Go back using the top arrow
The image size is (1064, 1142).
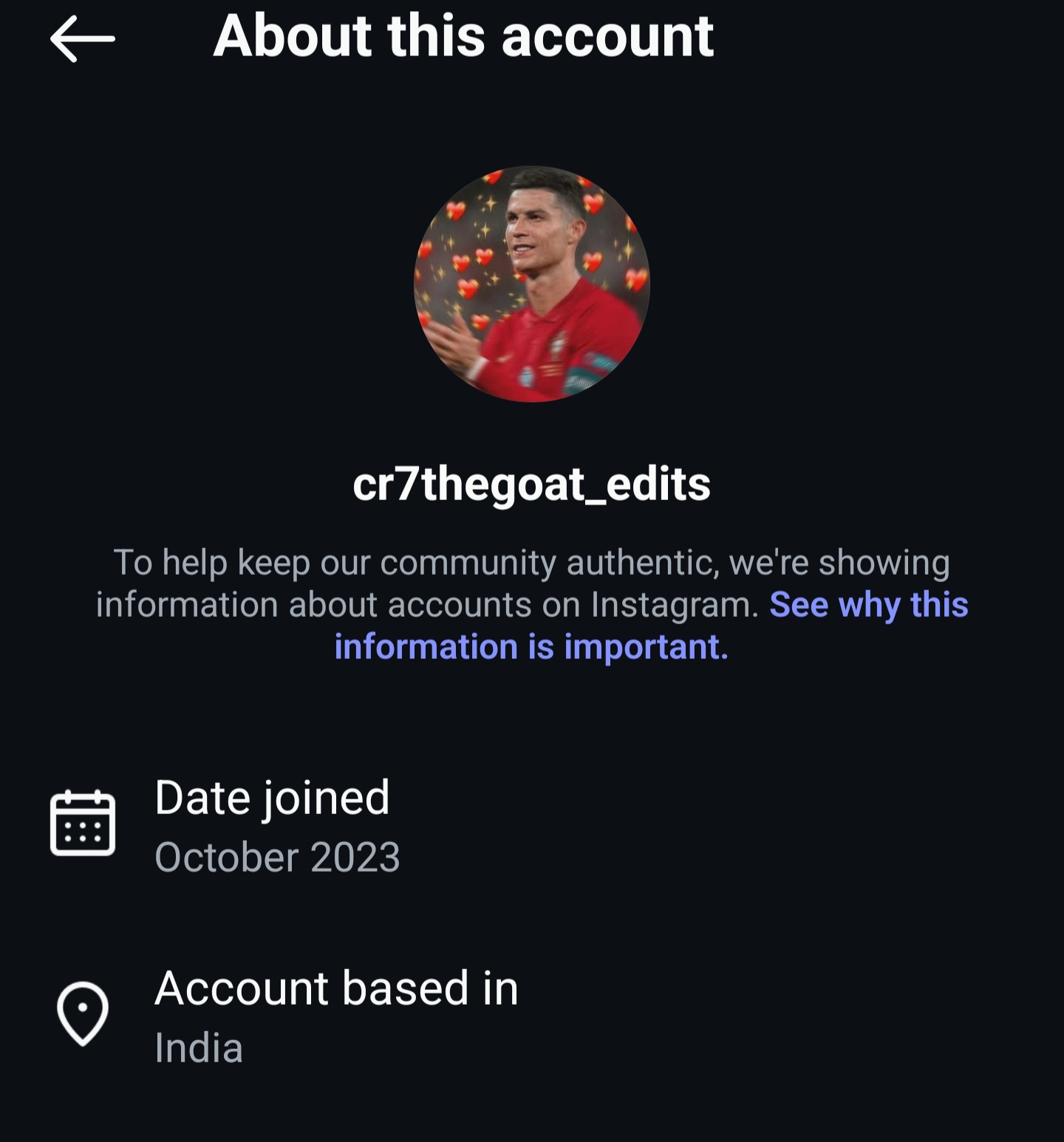pyautogui.click(x=82, y=38)
